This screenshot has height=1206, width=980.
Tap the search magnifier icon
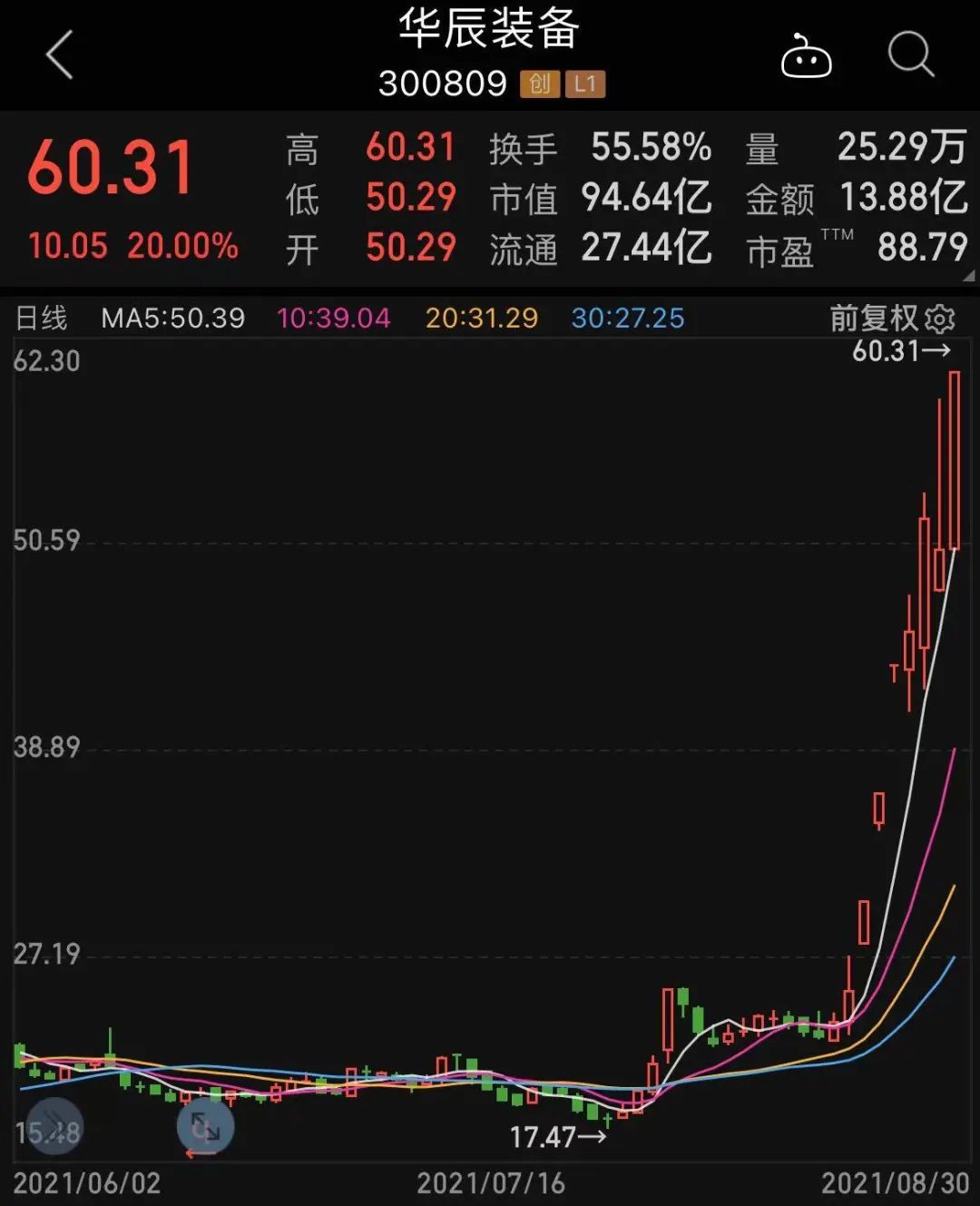[x=910, y=56]
